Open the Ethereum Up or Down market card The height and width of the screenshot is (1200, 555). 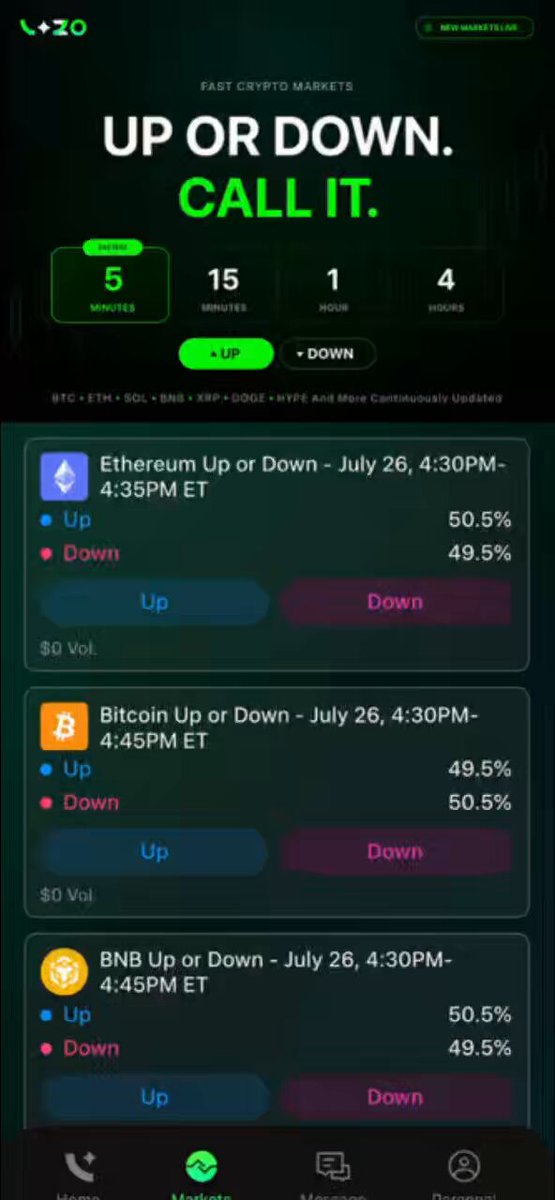coord(276,554)
